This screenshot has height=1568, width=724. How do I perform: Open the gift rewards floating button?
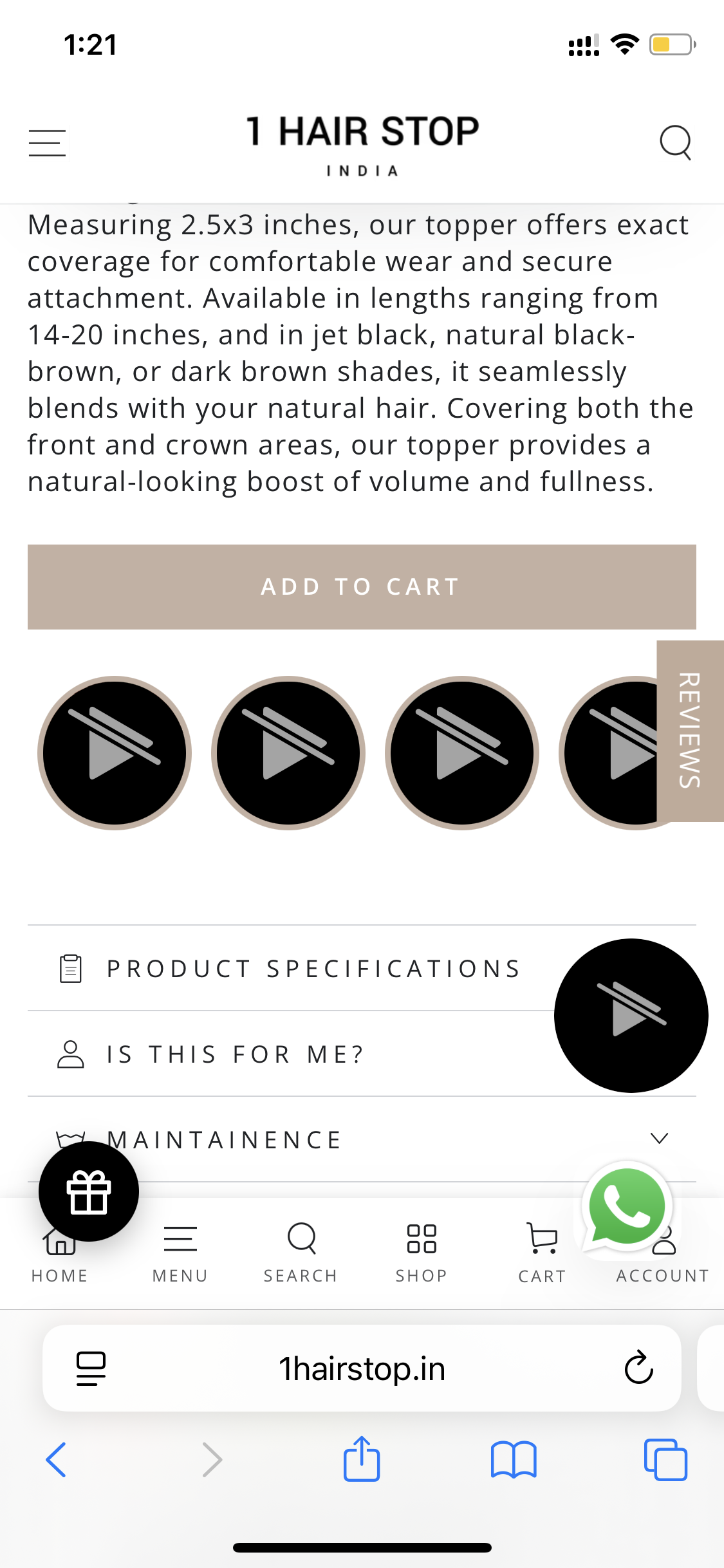[x=89, y=1191]
